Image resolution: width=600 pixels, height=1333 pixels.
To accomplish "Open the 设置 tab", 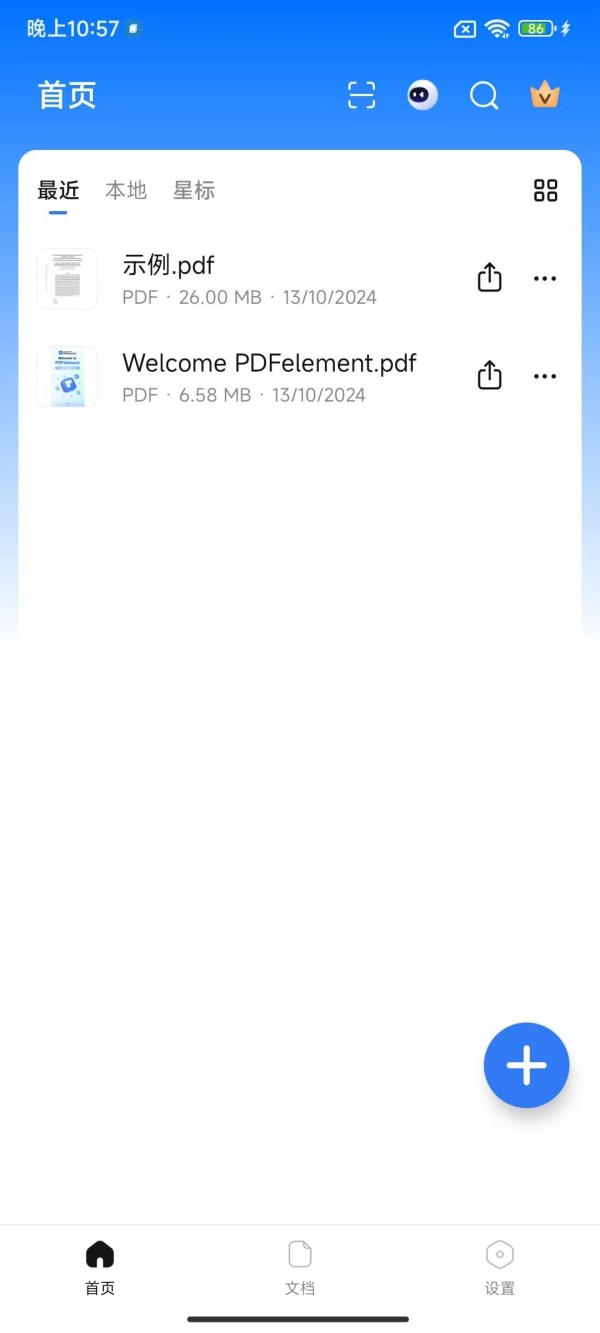I will 500,1268.
